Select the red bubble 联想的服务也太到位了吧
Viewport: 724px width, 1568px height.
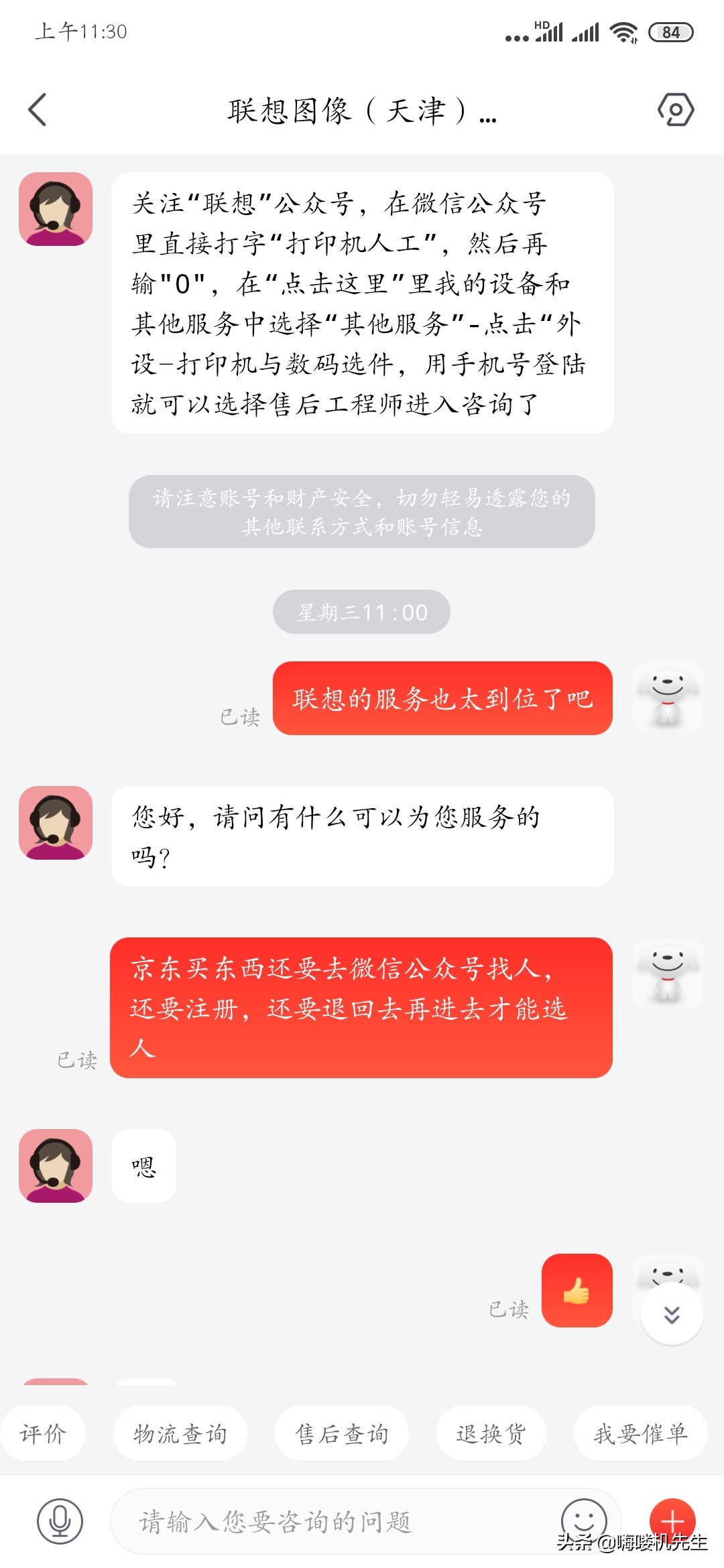point(442,698)
